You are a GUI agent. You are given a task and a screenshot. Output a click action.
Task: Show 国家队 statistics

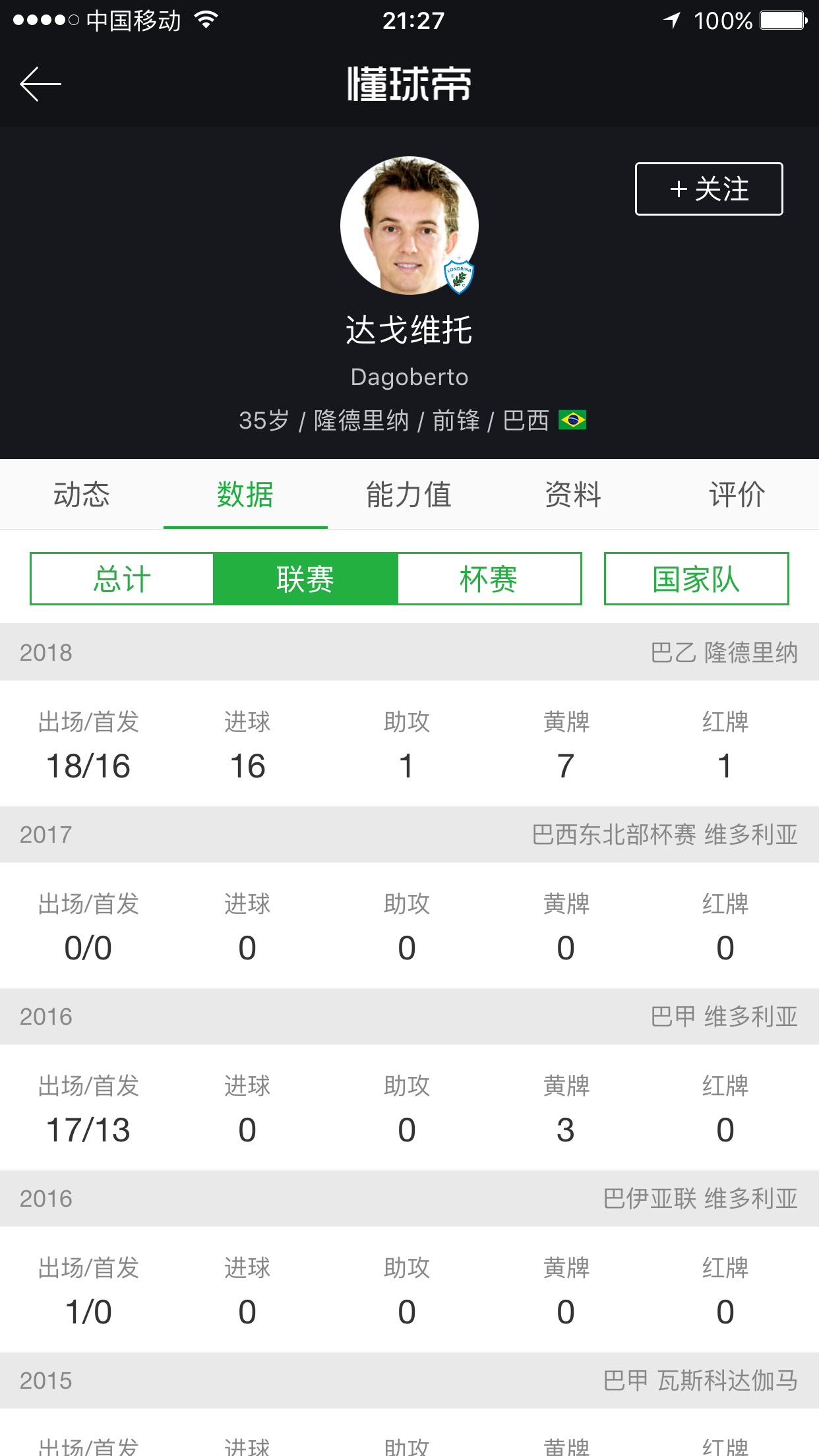point(696,579)
